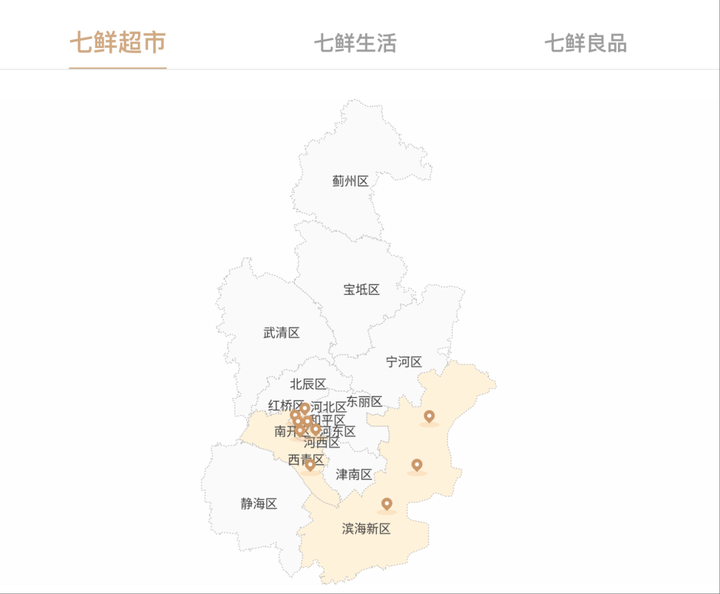Open the 七鲜生活 tab
This screenshot has width=720, height=594.
(355, 43)
